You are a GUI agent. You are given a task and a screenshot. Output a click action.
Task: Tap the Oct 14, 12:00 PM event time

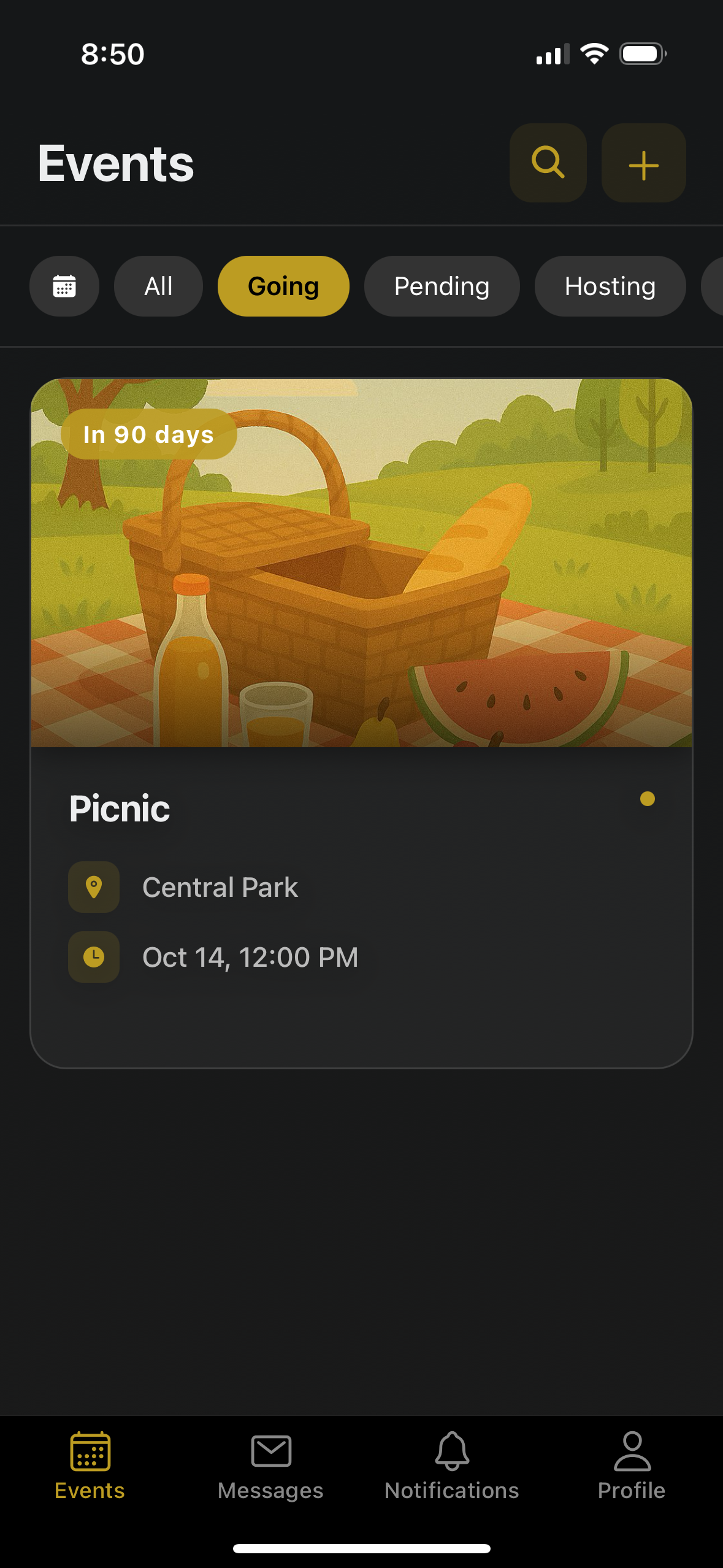pyautogui.click(x=250, y=957)
